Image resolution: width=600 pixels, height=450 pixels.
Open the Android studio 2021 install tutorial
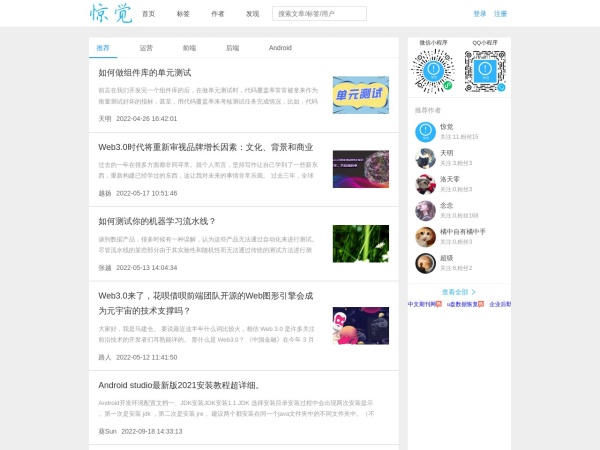[180, 385]
